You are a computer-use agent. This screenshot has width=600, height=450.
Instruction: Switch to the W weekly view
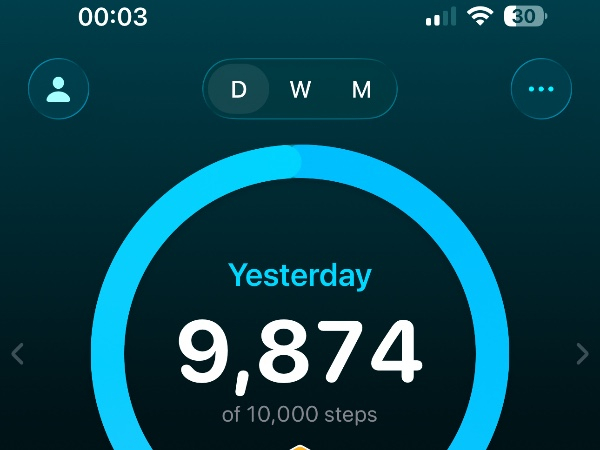pyautogui.click(x=300, y=90)
